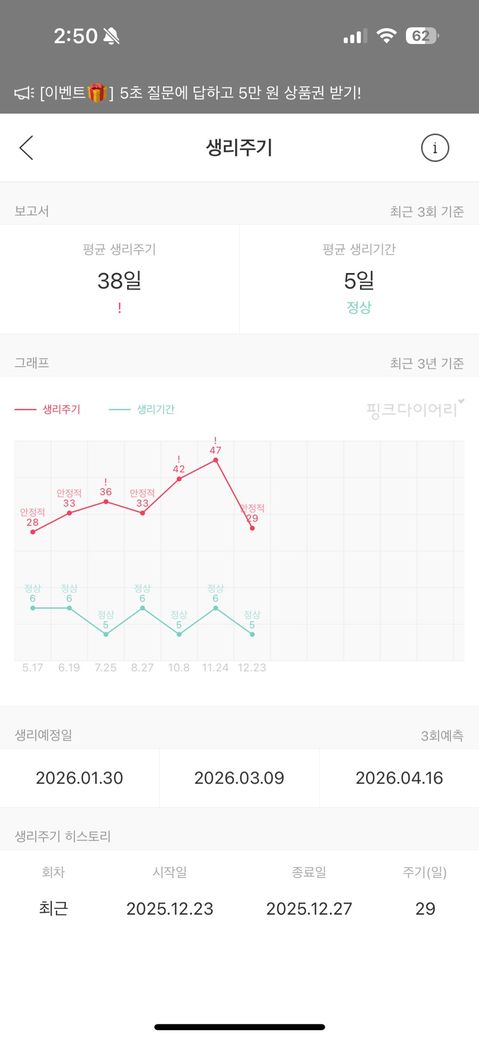Go back using the arrow
479x1040 pixels.
pyautogui.click(x=27, y=148)
